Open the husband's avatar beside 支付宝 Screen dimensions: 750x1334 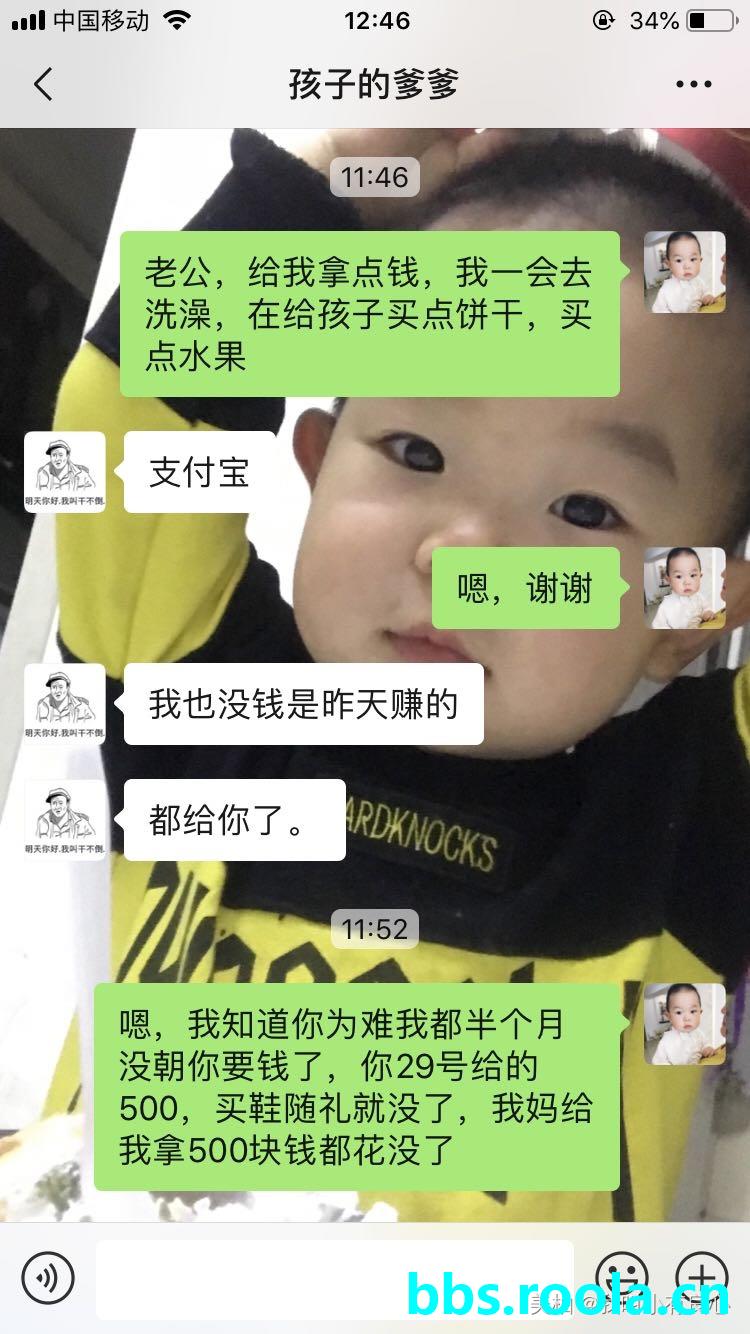coord(65,472)
